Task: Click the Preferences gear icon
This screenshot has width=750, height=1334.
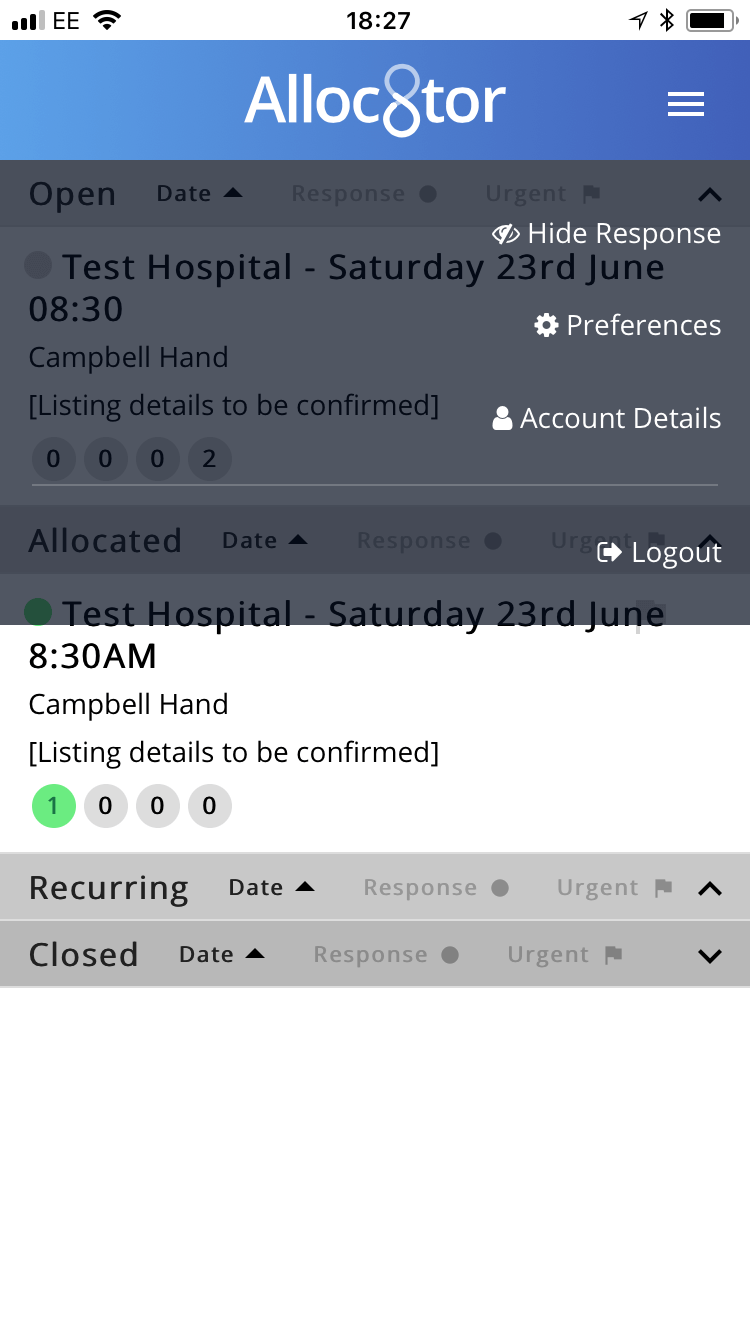Action: point(546,325)
